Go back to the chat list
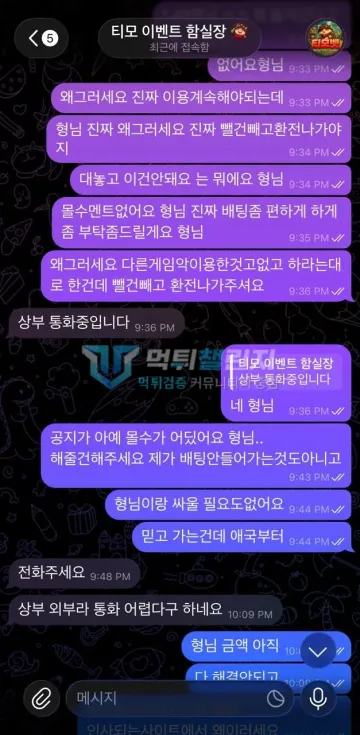The image size is (360, 735). (x=41, y=38)
